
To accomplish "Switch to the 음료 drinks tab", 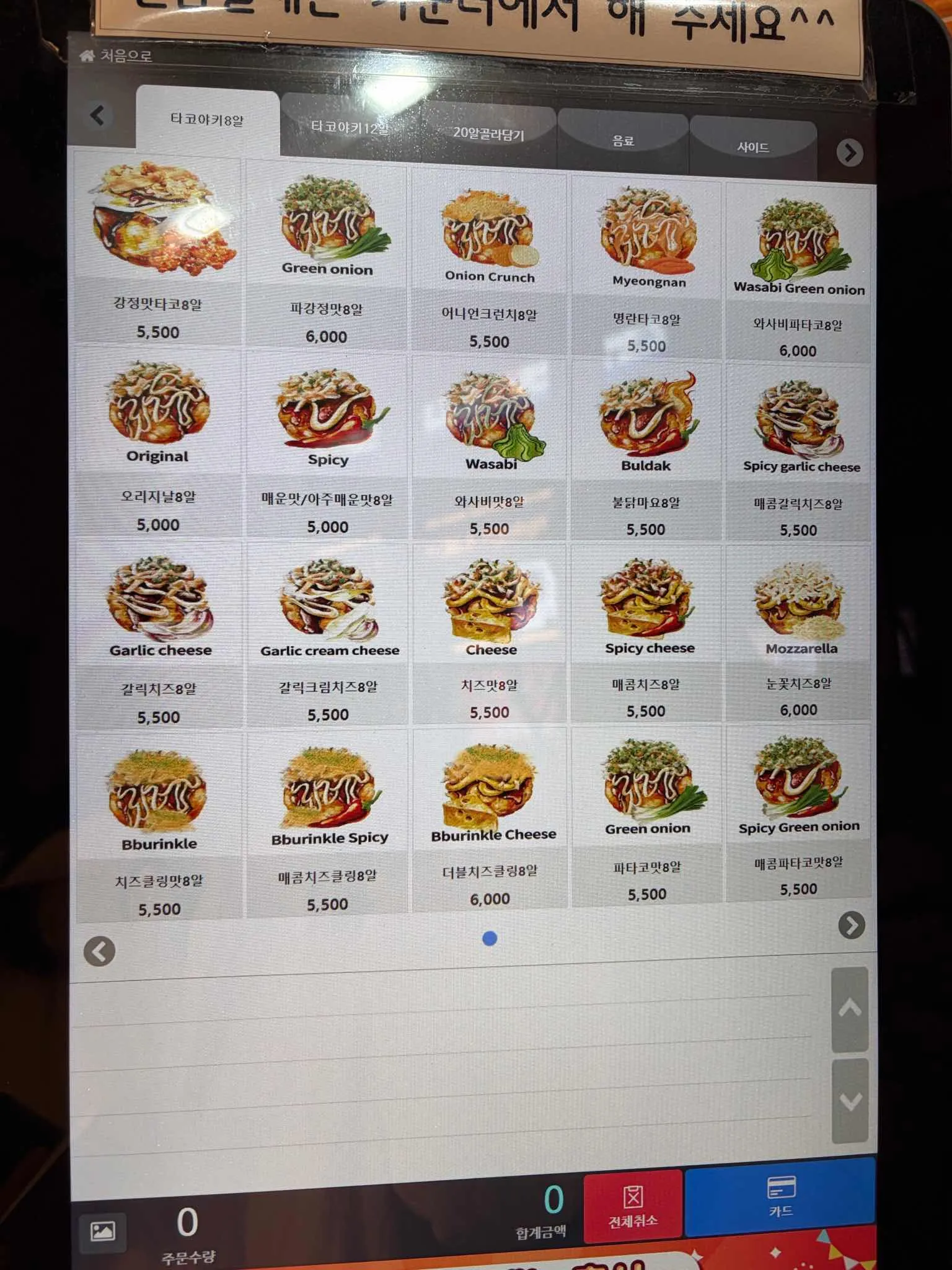I will click(x=623, y=141).
